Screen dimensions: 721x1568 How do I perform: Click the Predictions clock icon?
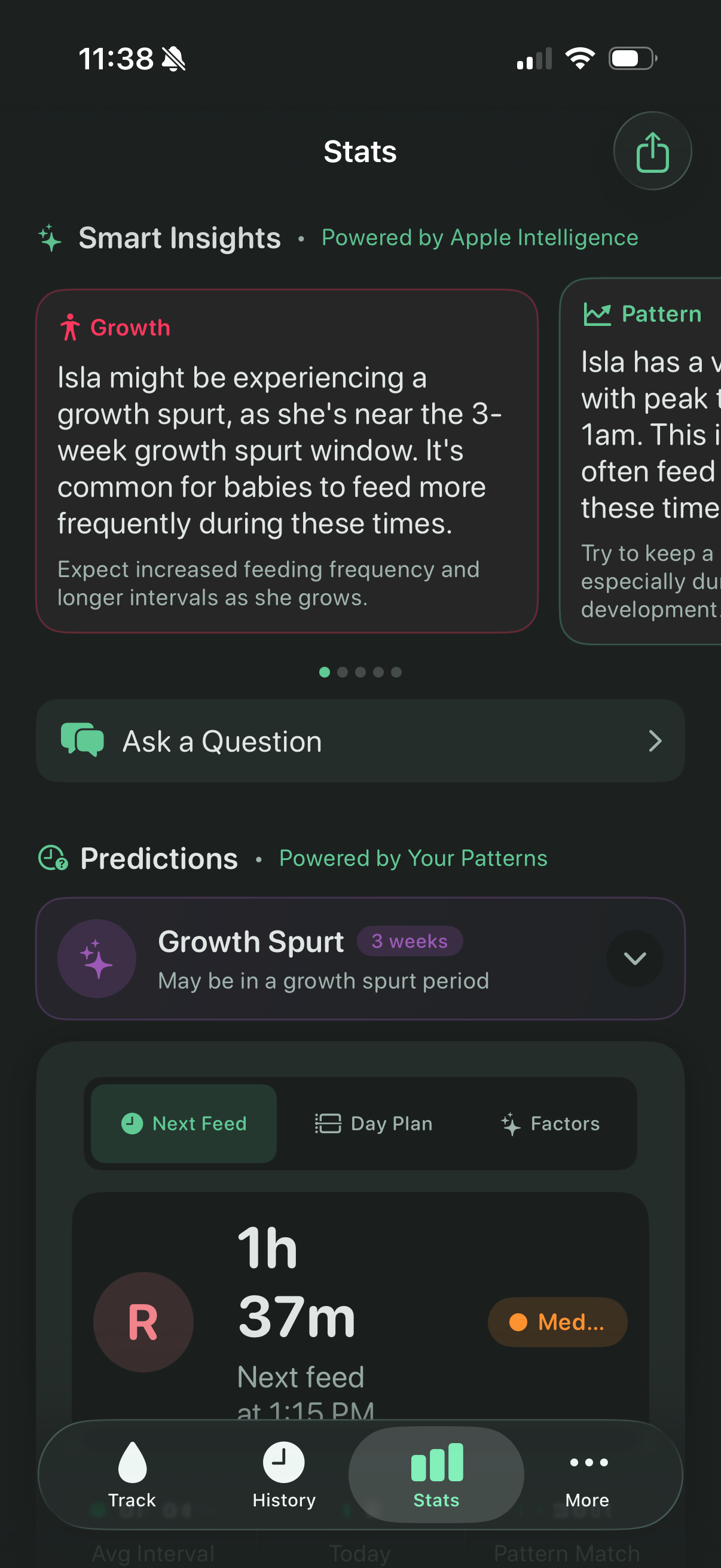53,858
